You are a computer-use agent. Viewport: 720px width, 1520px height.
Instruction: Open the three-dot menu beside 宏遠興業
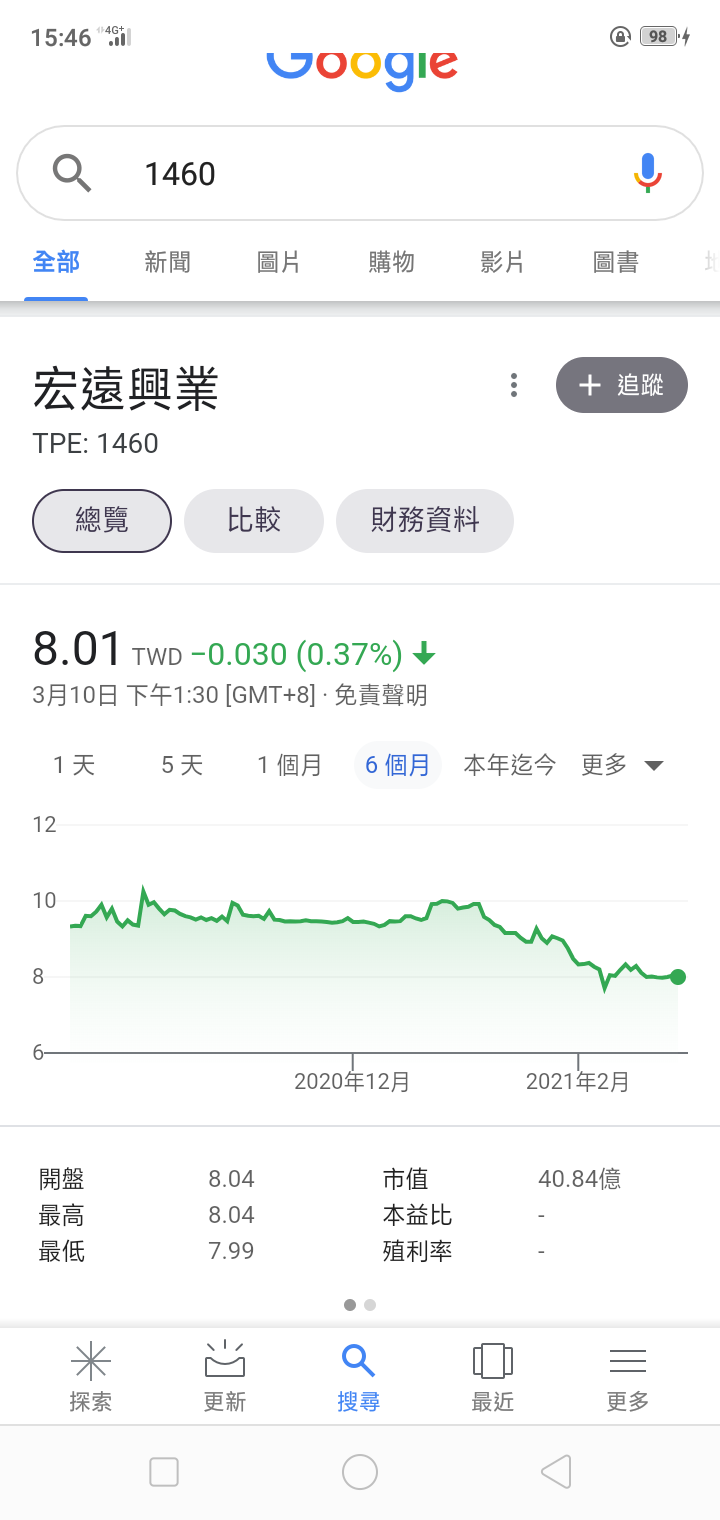pyautogui.click(x=514, y=385)
